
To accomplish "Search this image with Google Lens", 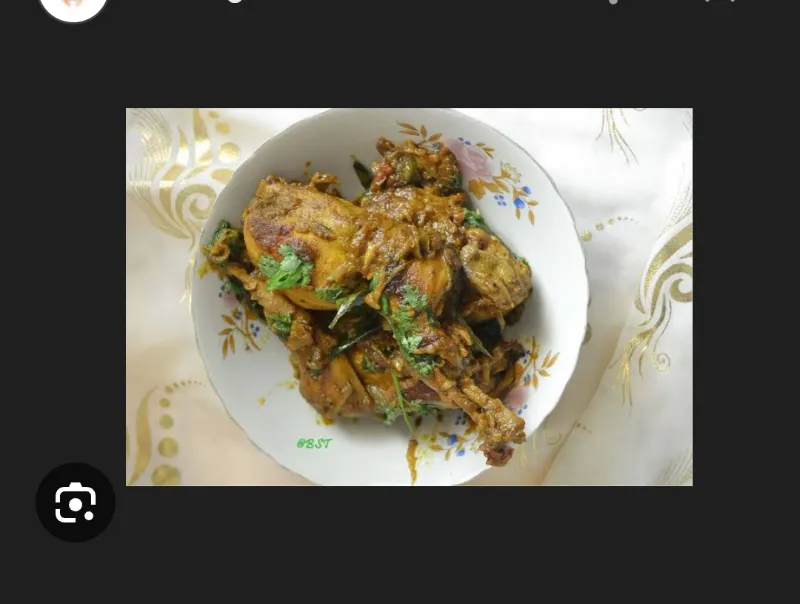I will [x=75, y=502].
